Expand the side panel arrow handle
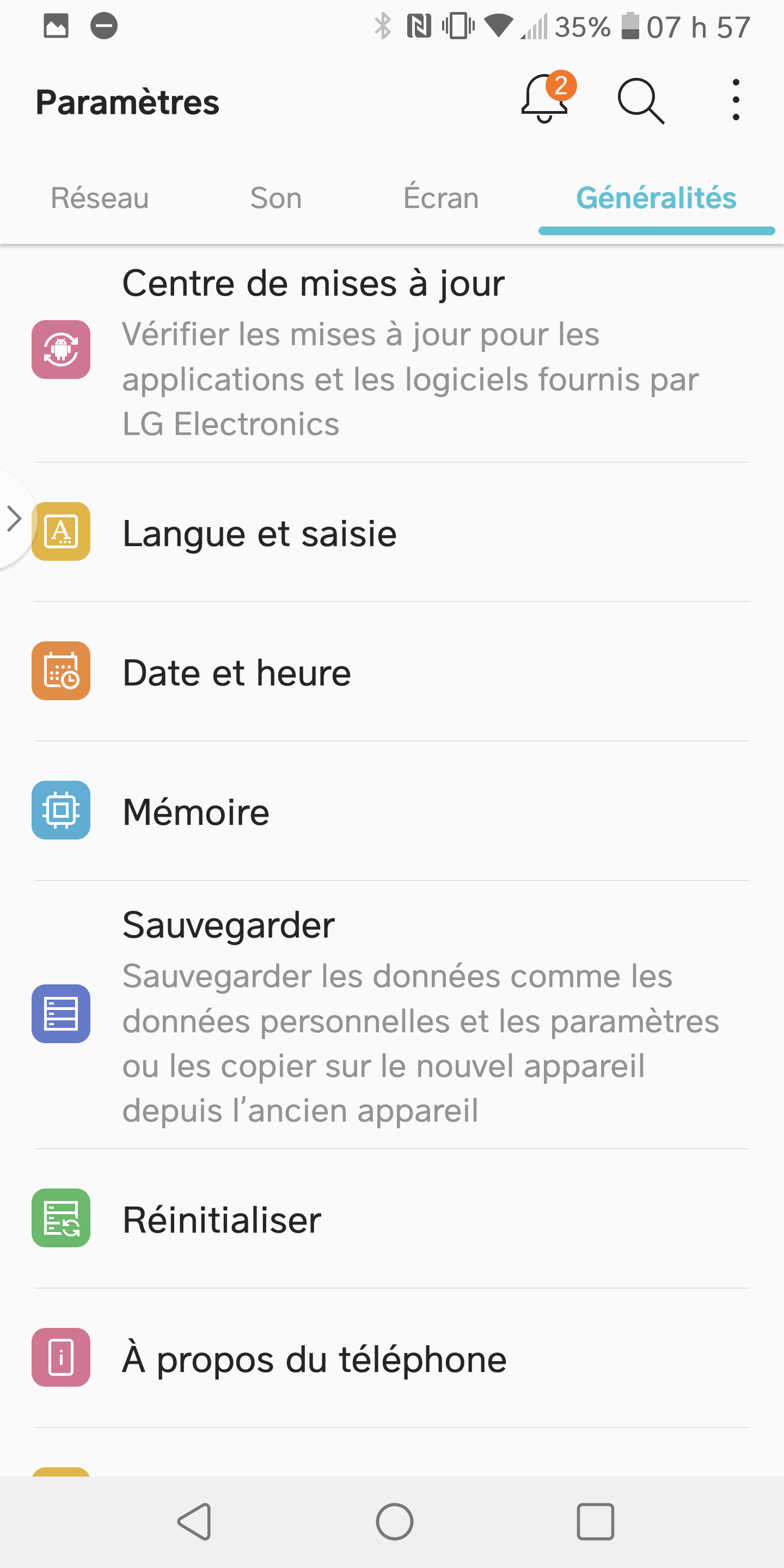 click(14, 519)
